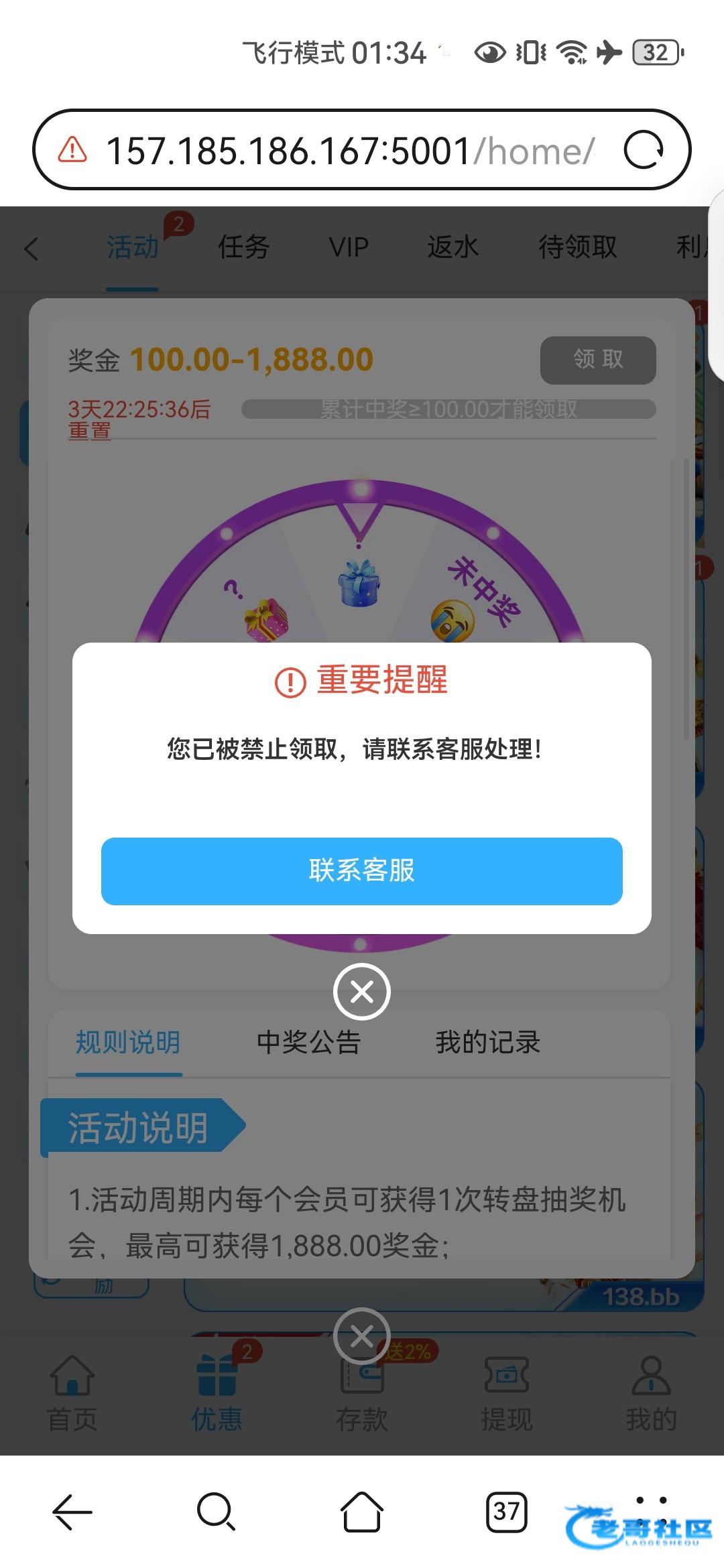
Task: Tap the 领取 bonus button
Action: 598,360
